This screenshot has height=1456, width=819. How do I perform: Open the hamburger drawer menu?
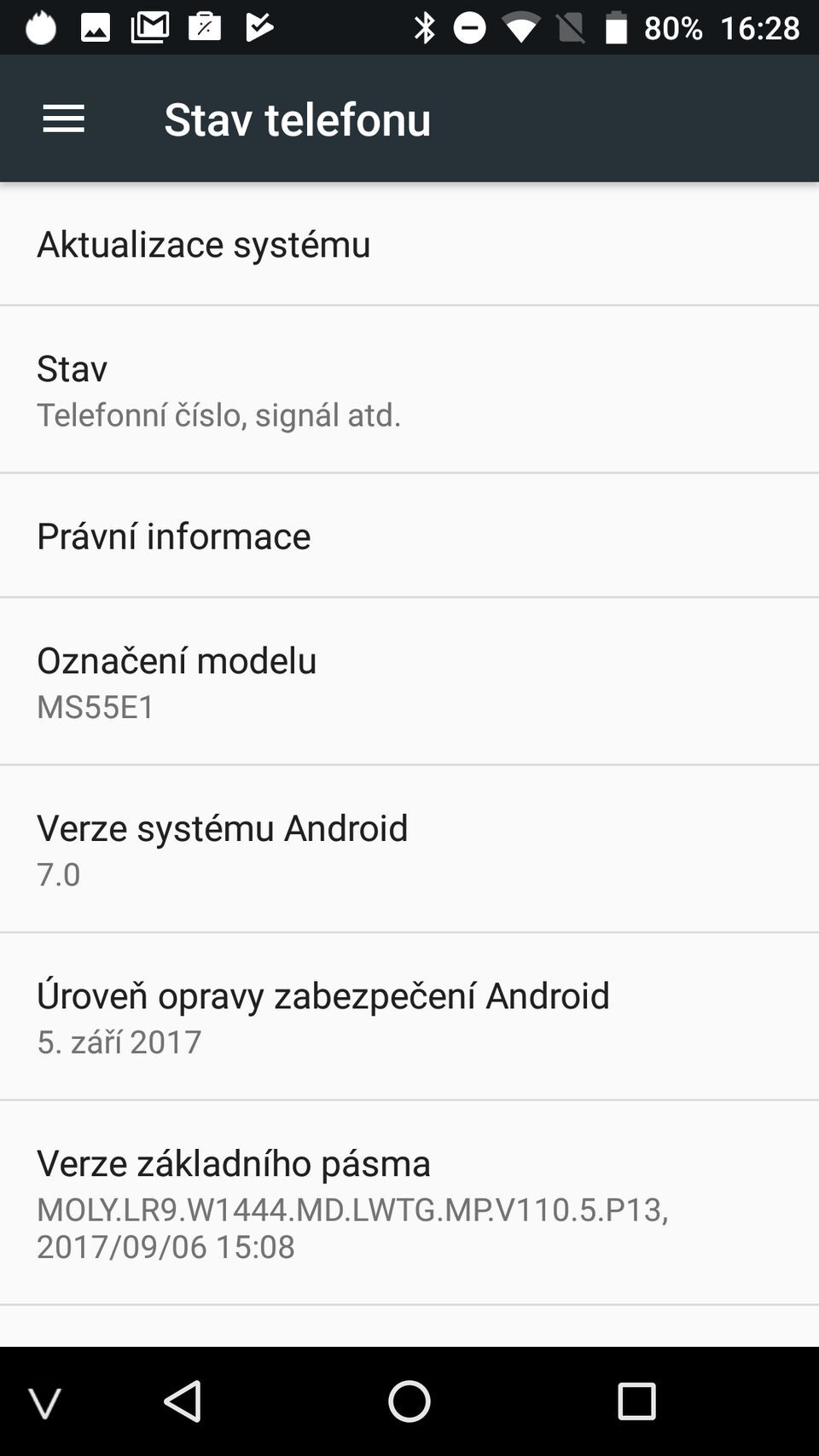[63, 119]
